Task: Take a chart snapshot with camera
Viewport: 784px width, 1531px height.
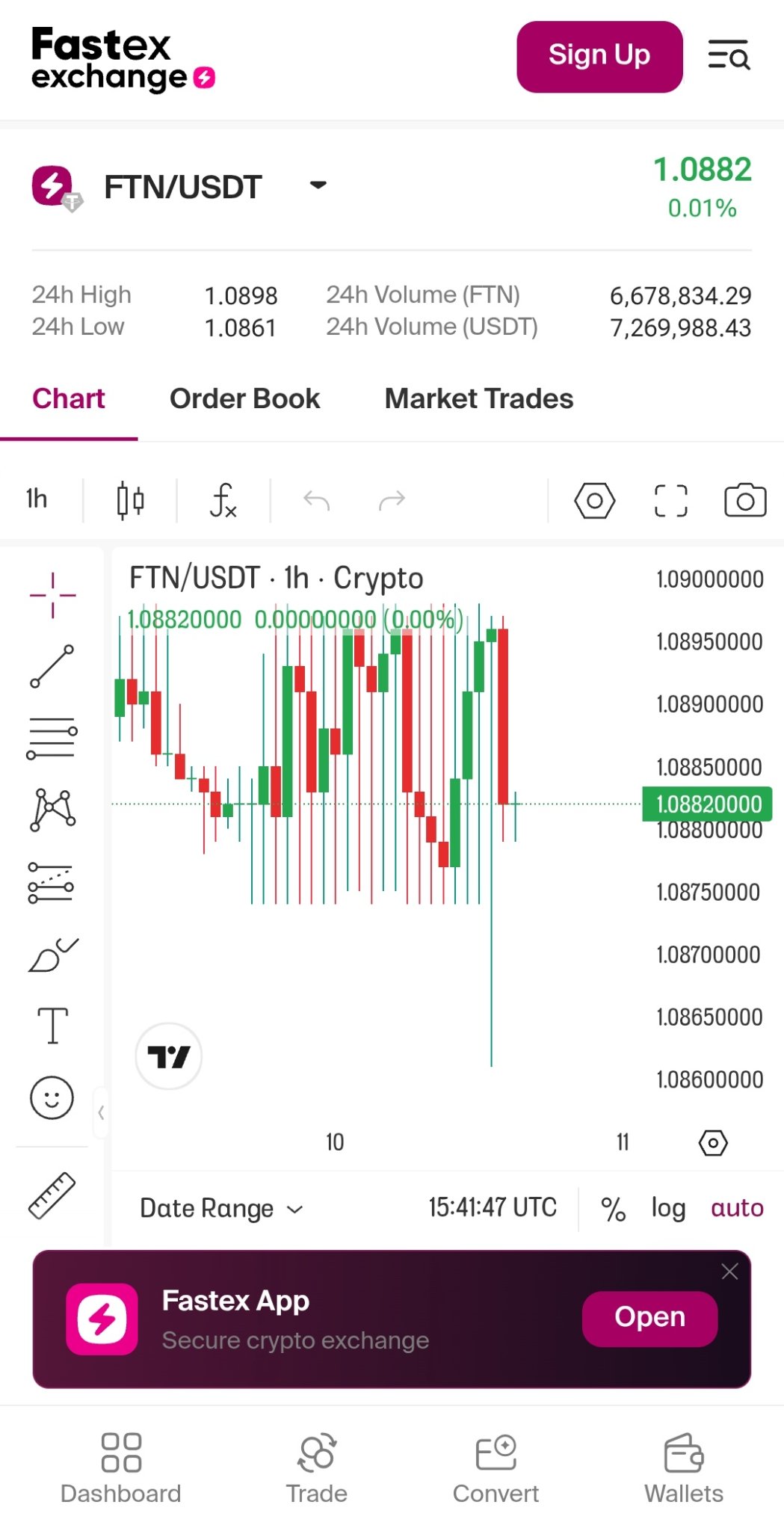Action: [745, 501]
